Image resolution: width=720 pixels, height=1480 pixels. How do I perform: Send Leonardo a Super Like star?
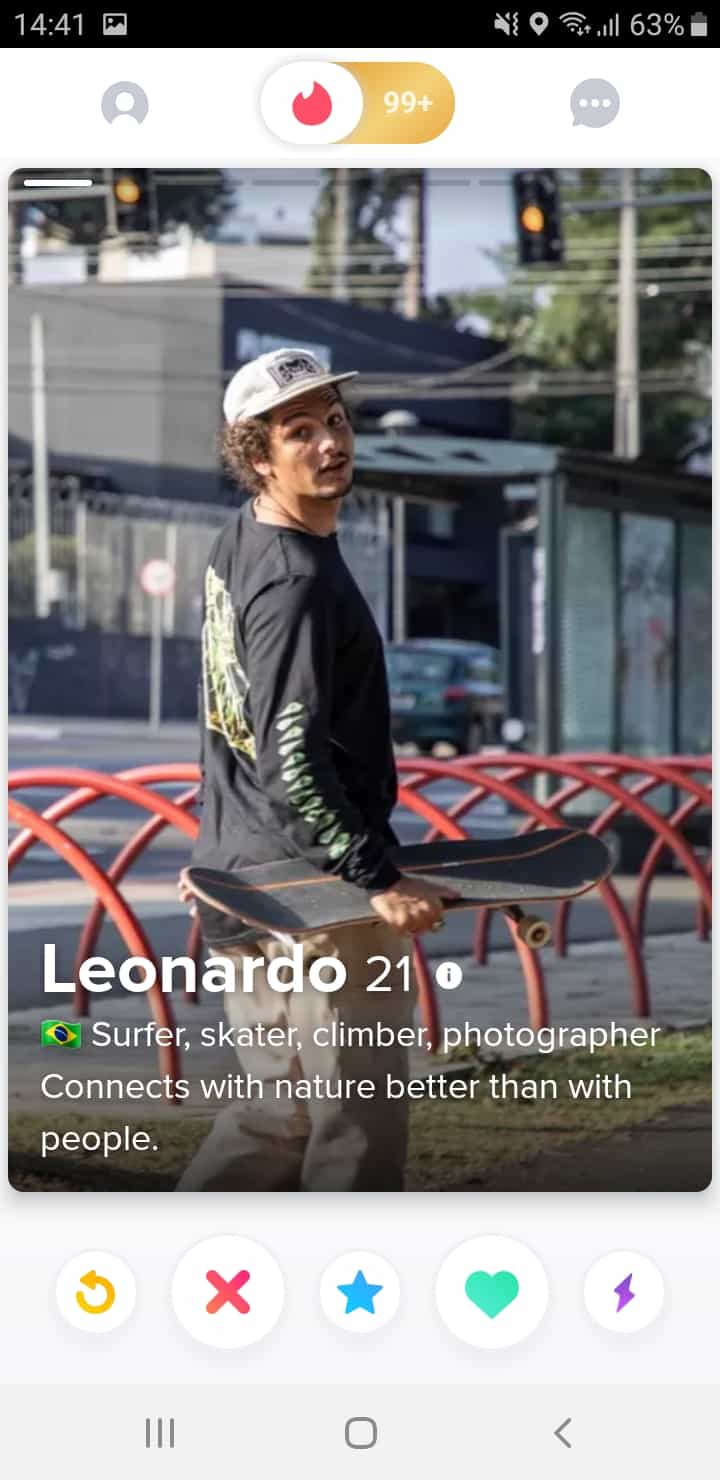pyautogui.click(x=360, y=1292)
